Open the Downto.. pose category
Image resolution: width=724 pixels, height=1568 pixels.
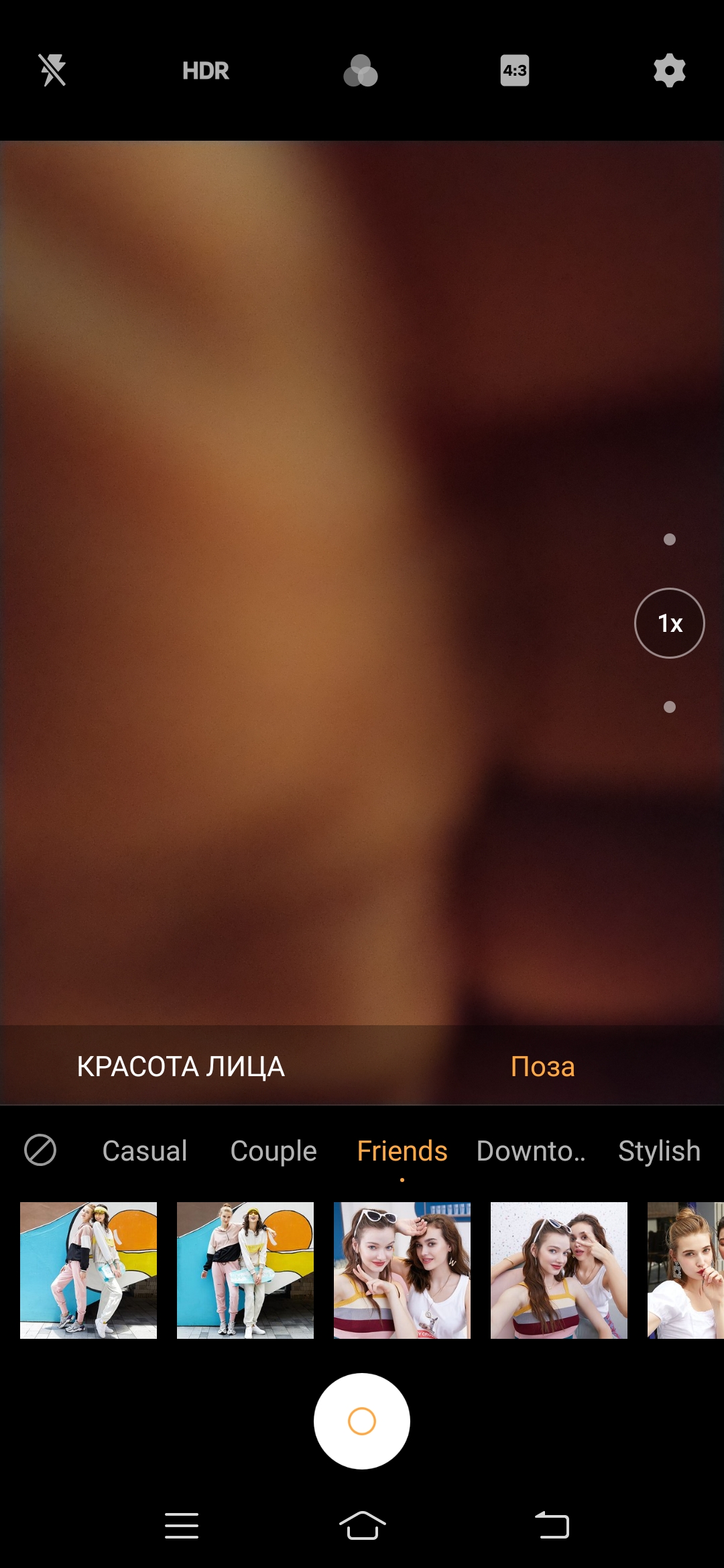[531, 1151]
